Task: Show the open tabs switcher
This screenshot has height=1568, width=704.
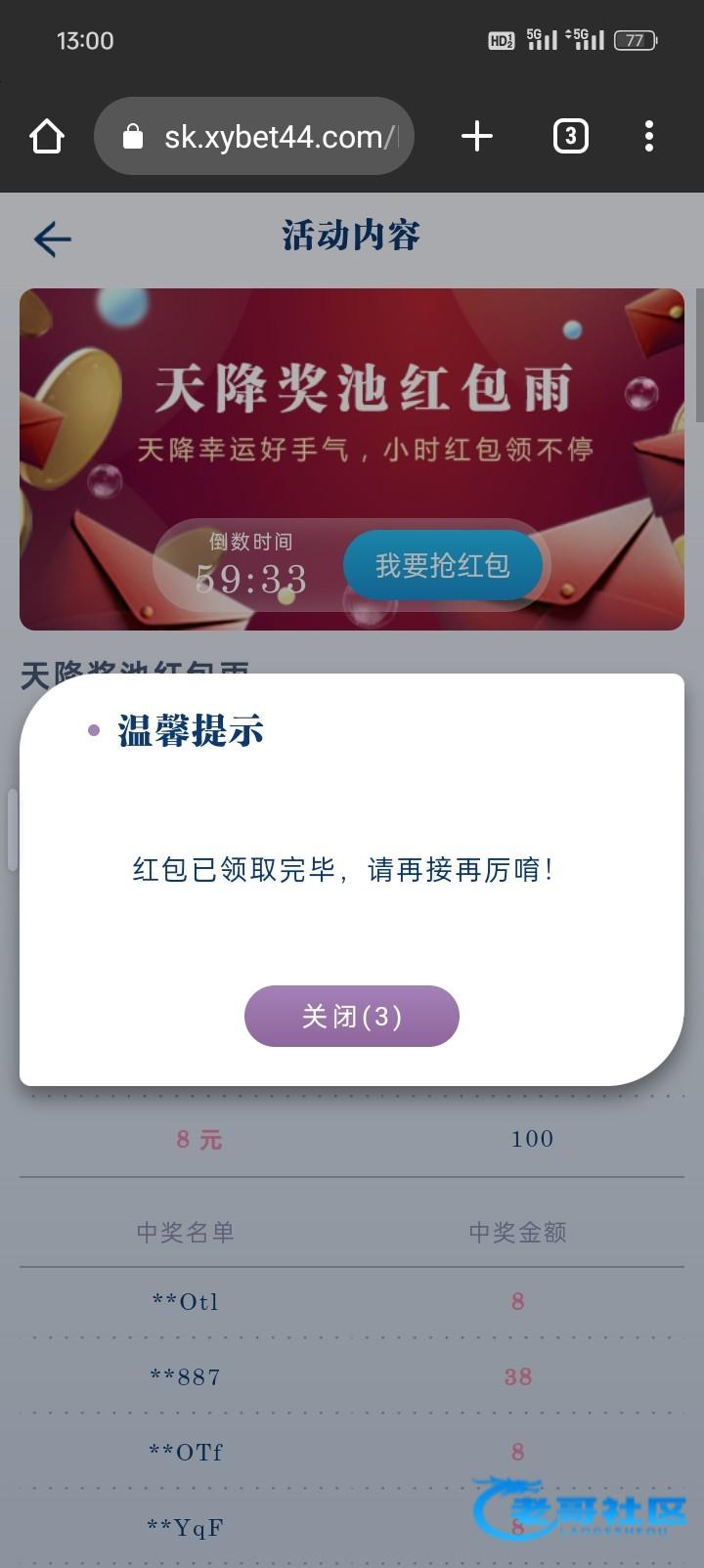Action: (570, 137)
